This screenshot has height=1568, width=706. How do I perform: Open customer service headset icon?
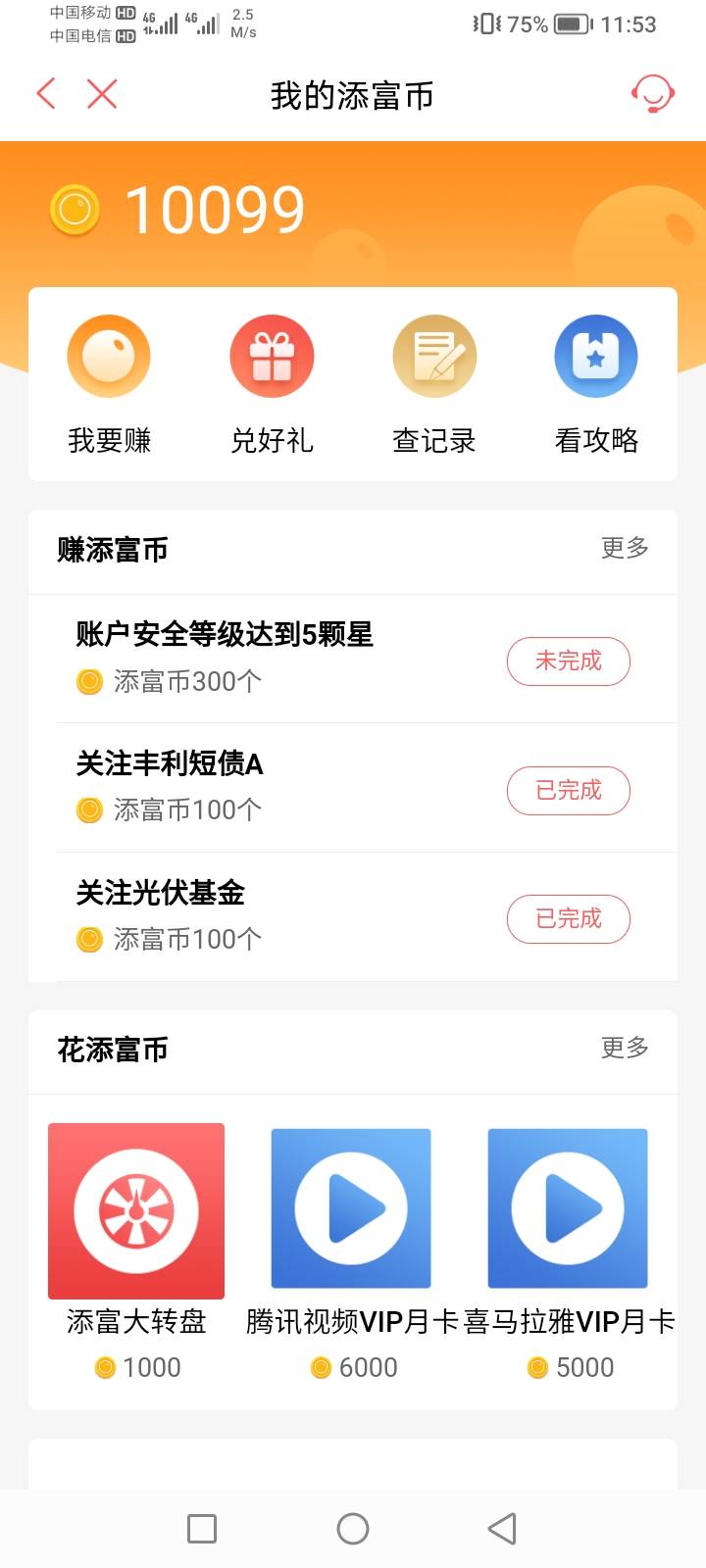pos(651,94)
